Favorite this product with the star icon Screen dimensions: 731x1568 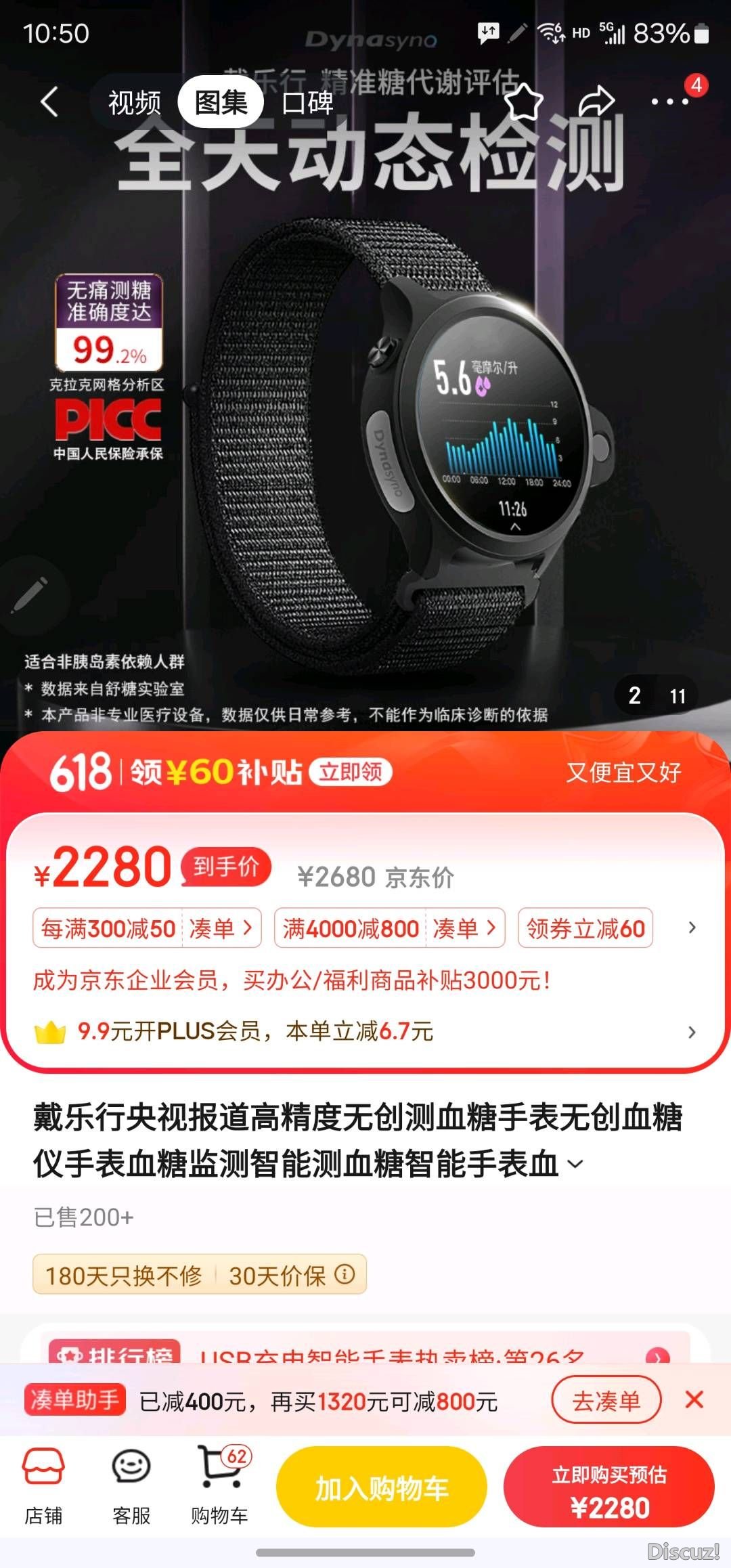(525, 102)
